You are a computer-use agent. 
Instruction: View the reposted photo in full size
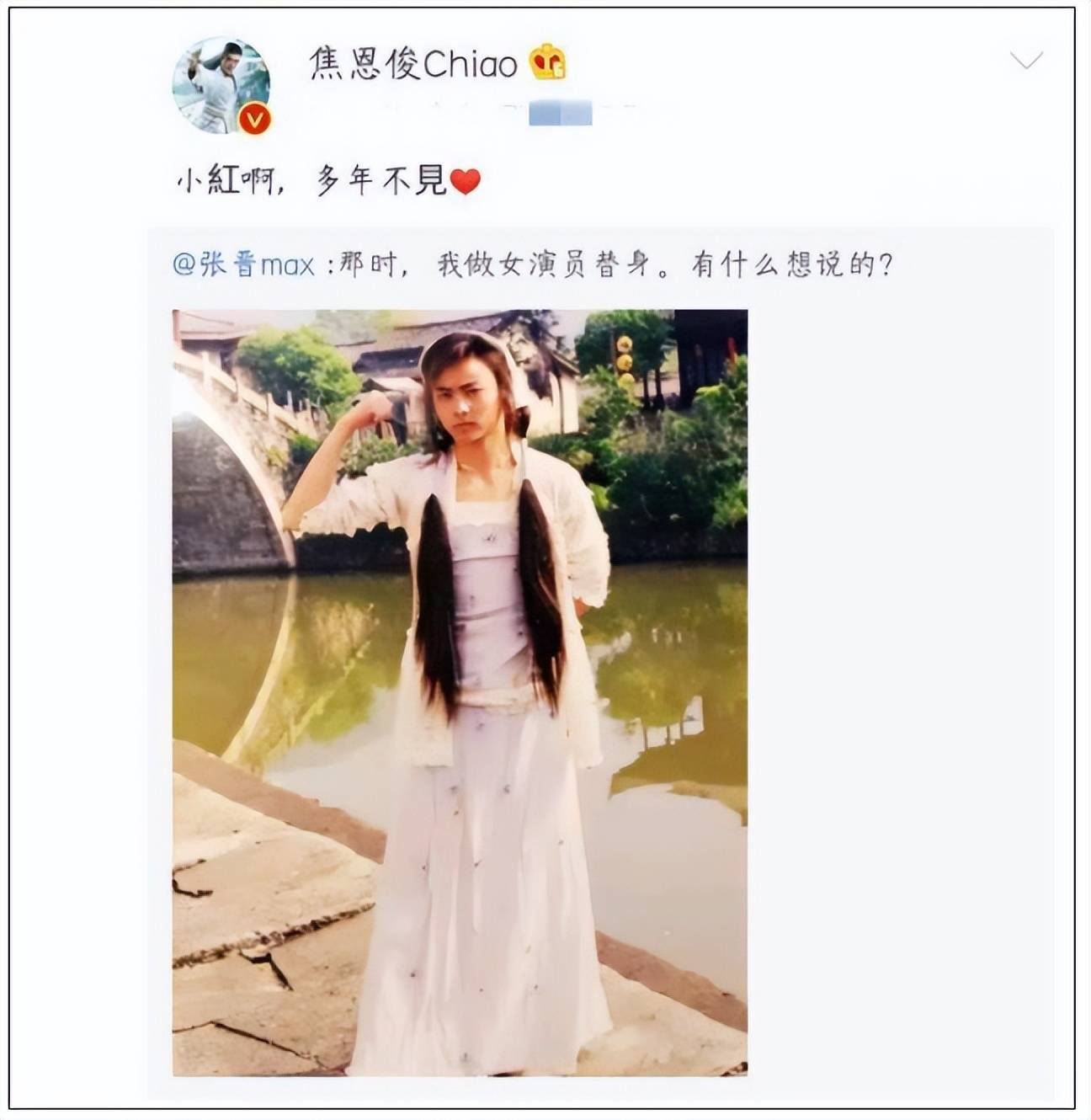pos(460,691)
